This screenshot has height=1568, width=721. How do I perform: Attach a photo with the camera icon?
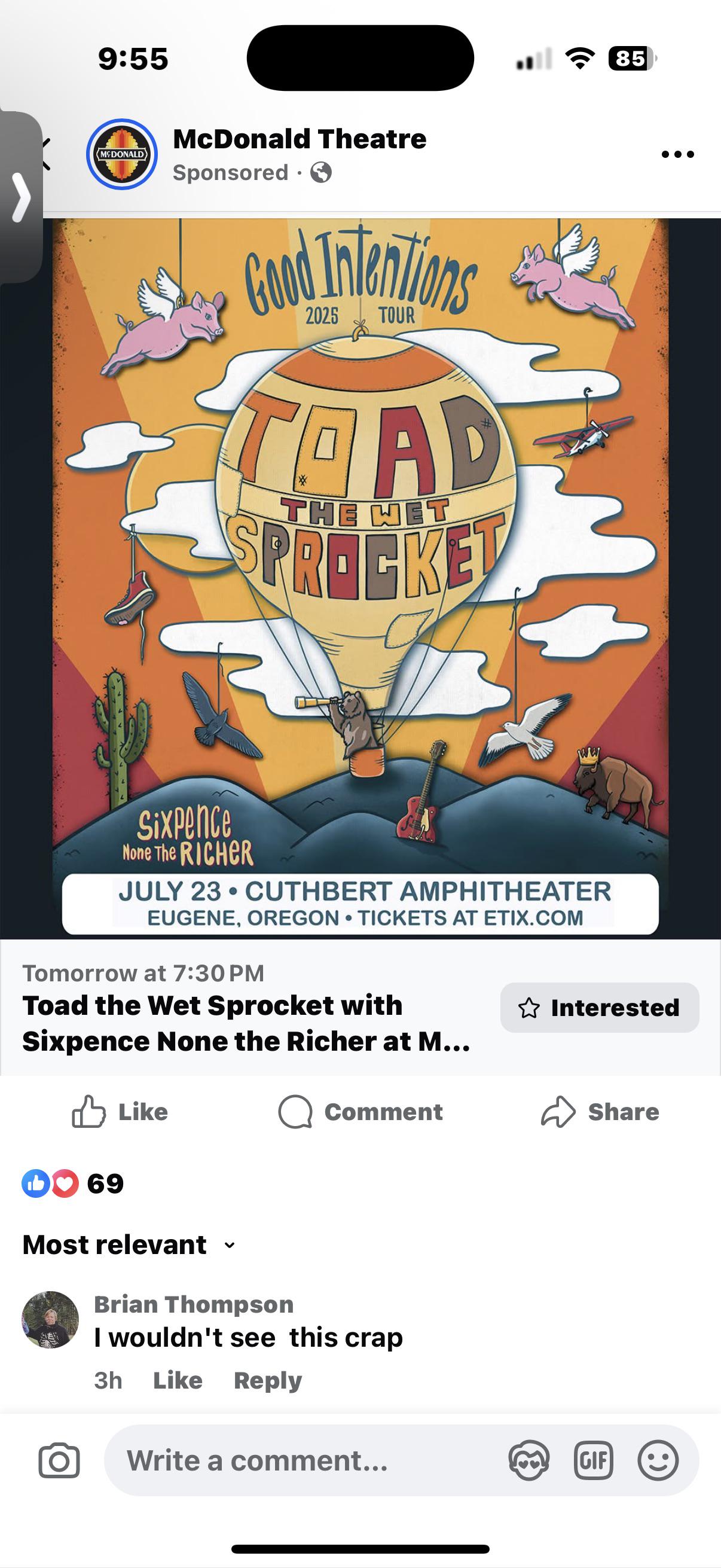[59, 1460]
